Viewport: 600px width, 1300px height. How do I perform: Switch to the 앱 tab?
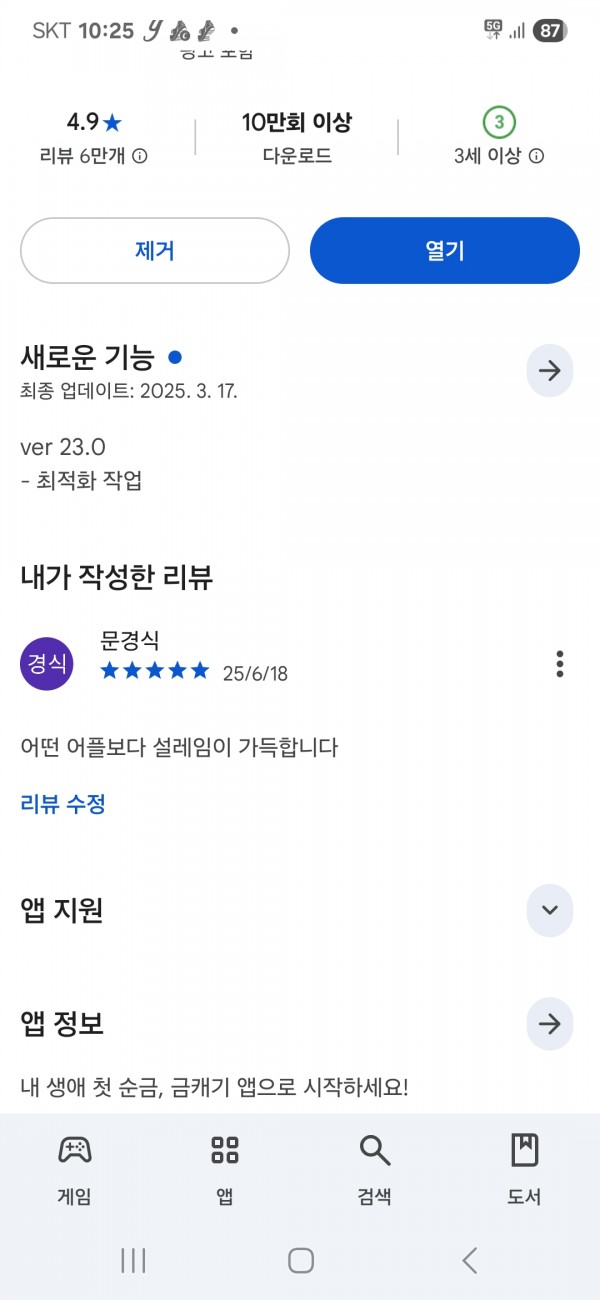[x=225, y=1169]
